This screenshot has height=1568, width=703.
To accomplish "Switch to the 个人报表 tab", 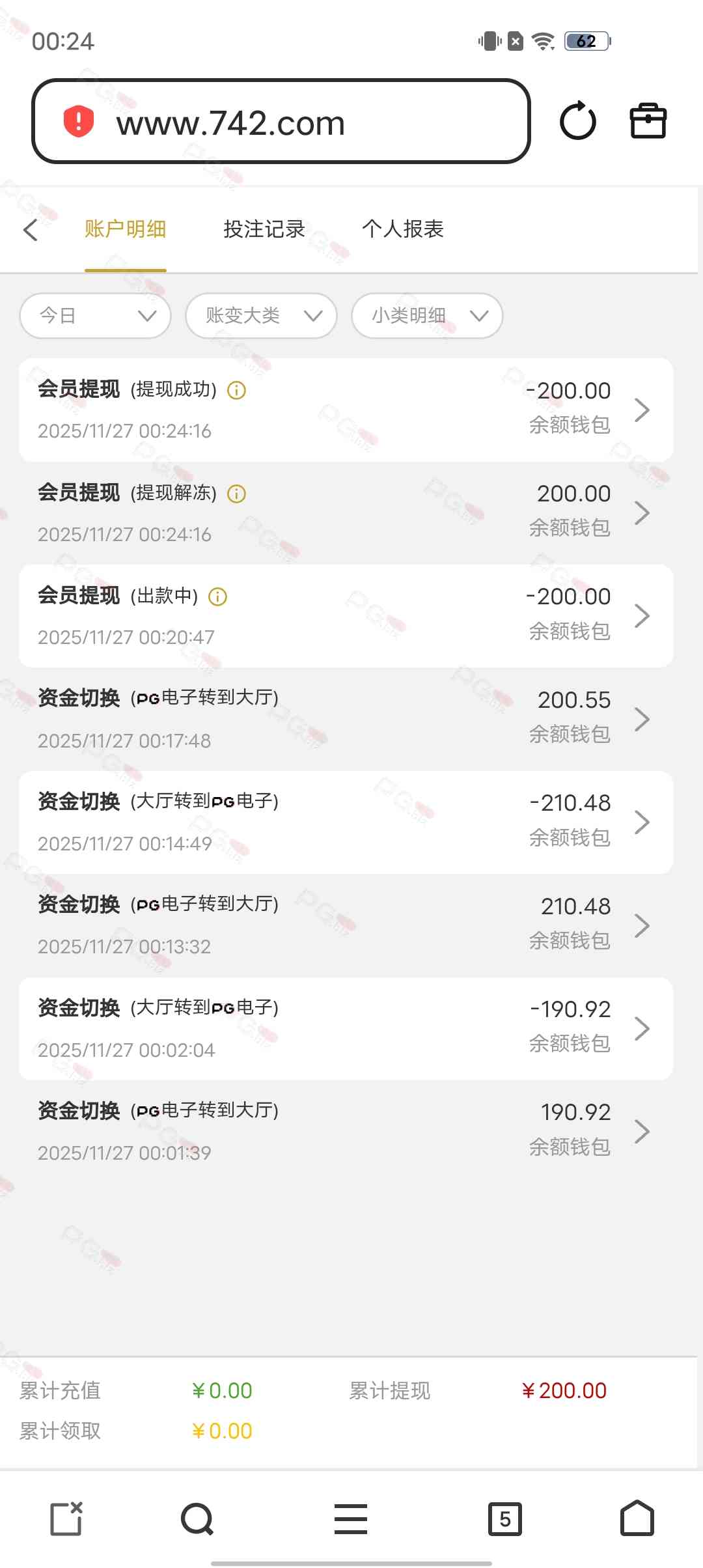I will click(402, 229).
